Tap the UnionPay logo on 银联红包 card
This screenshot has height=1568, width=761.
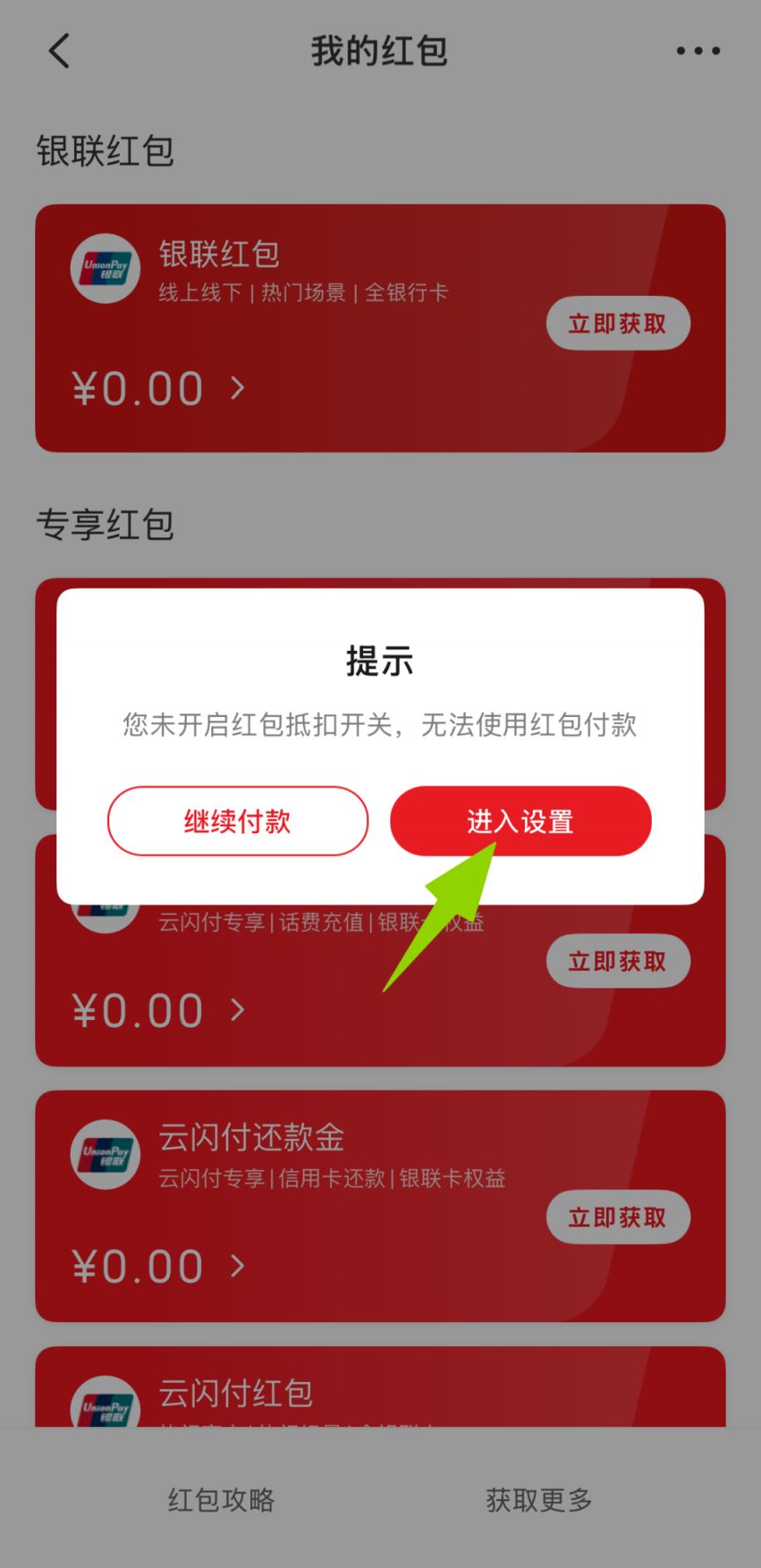(104, 270)
